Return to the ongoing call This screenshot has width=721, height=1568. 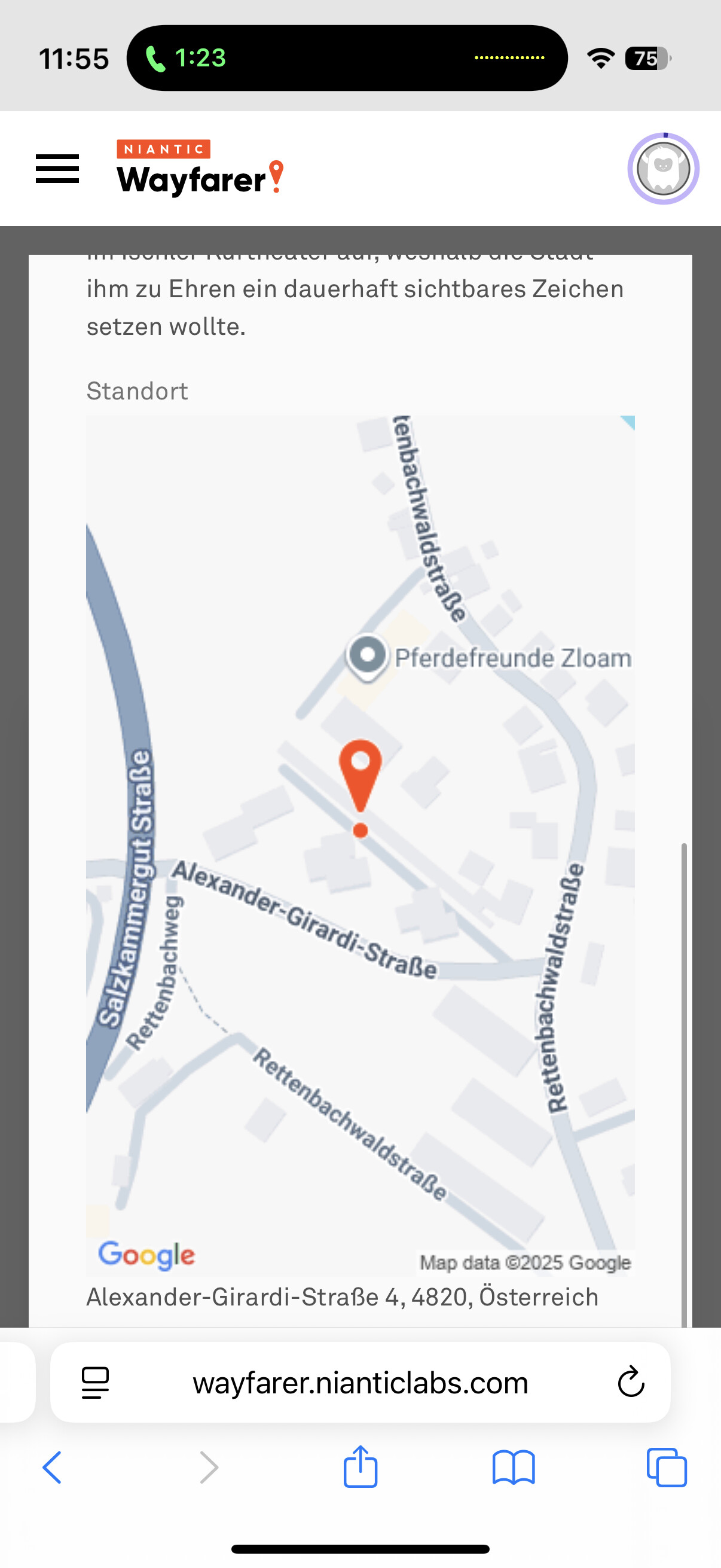(x=185, y=59)
